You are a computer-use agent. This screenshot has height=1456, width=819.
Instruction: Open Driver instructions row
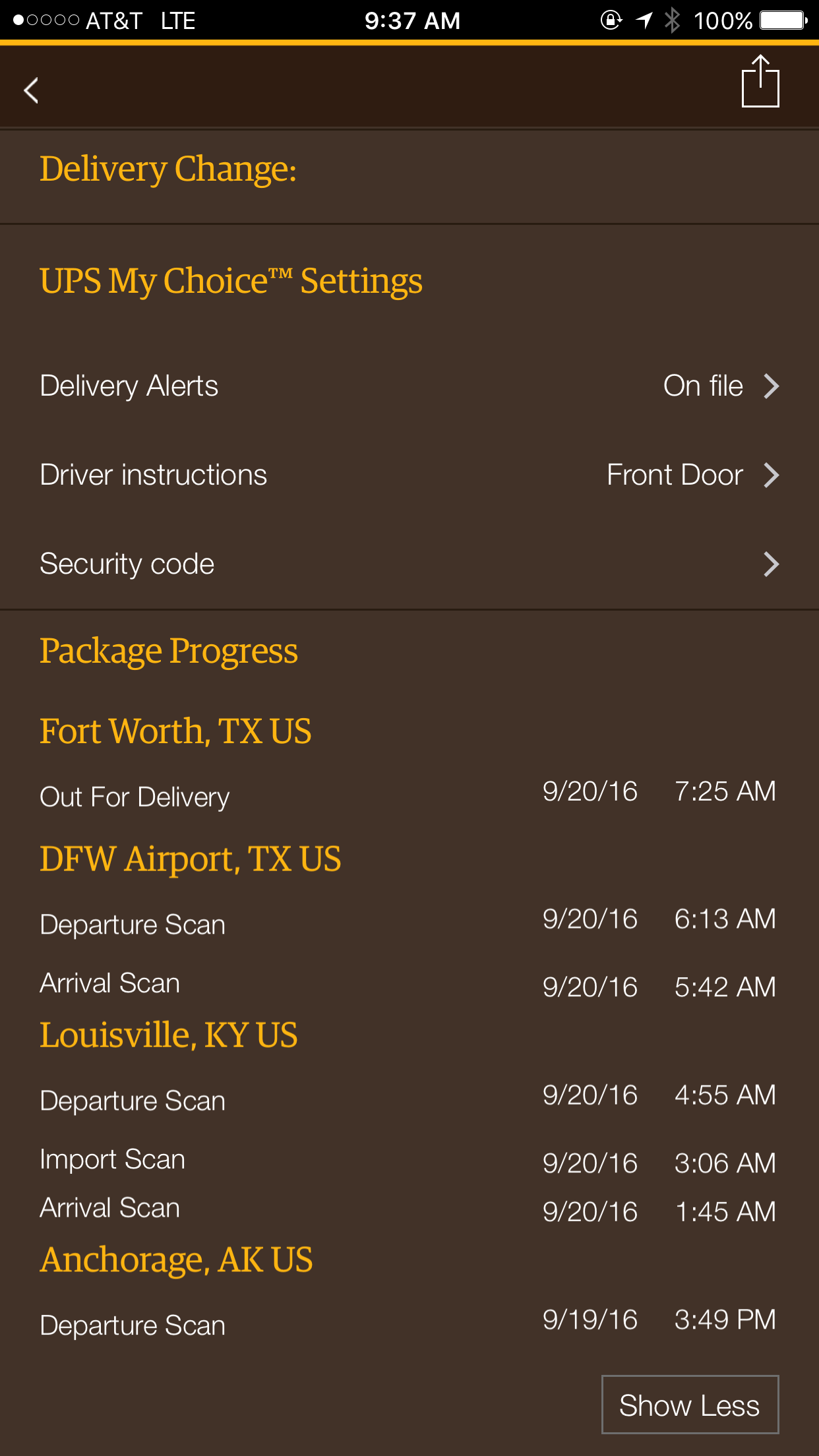pos(409,475)
